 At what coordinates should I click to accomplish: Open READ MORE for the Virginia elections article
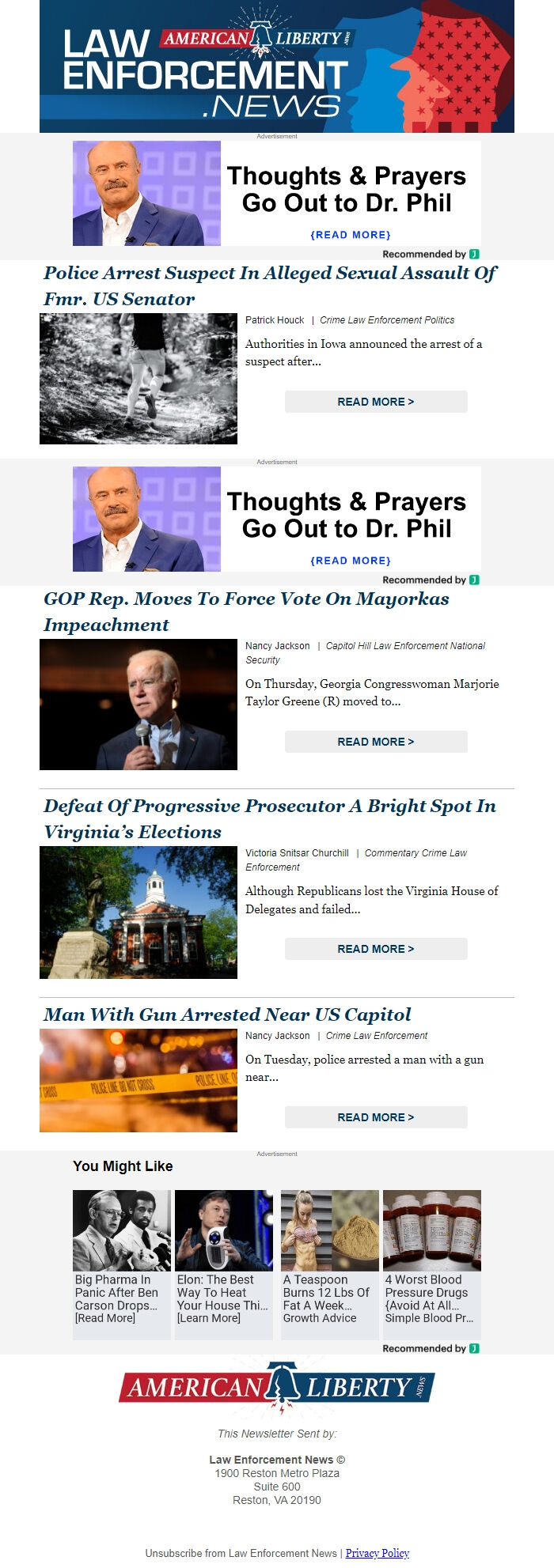point(375,949)
